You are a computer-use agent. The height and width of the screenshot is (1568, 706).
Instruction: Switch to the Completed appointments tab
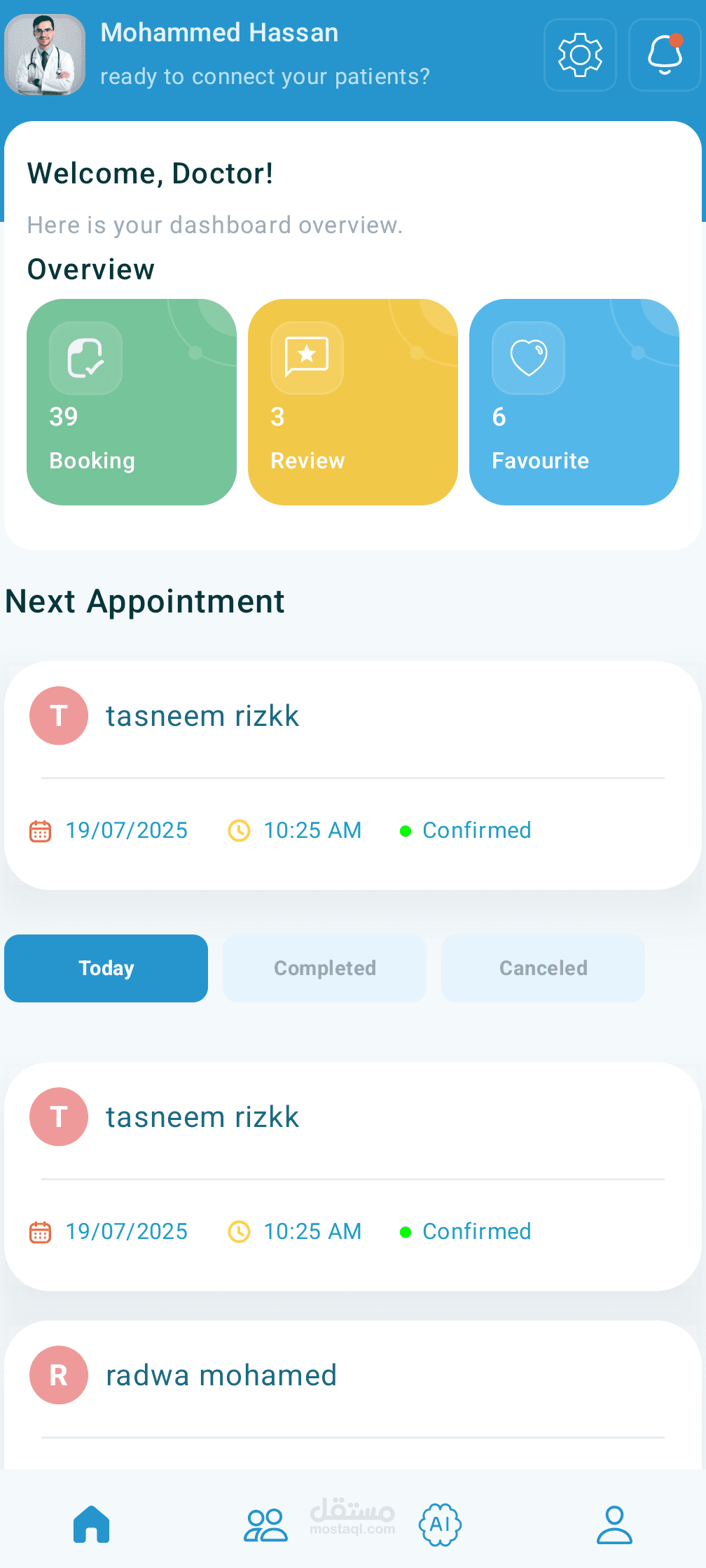coord(324,968)
